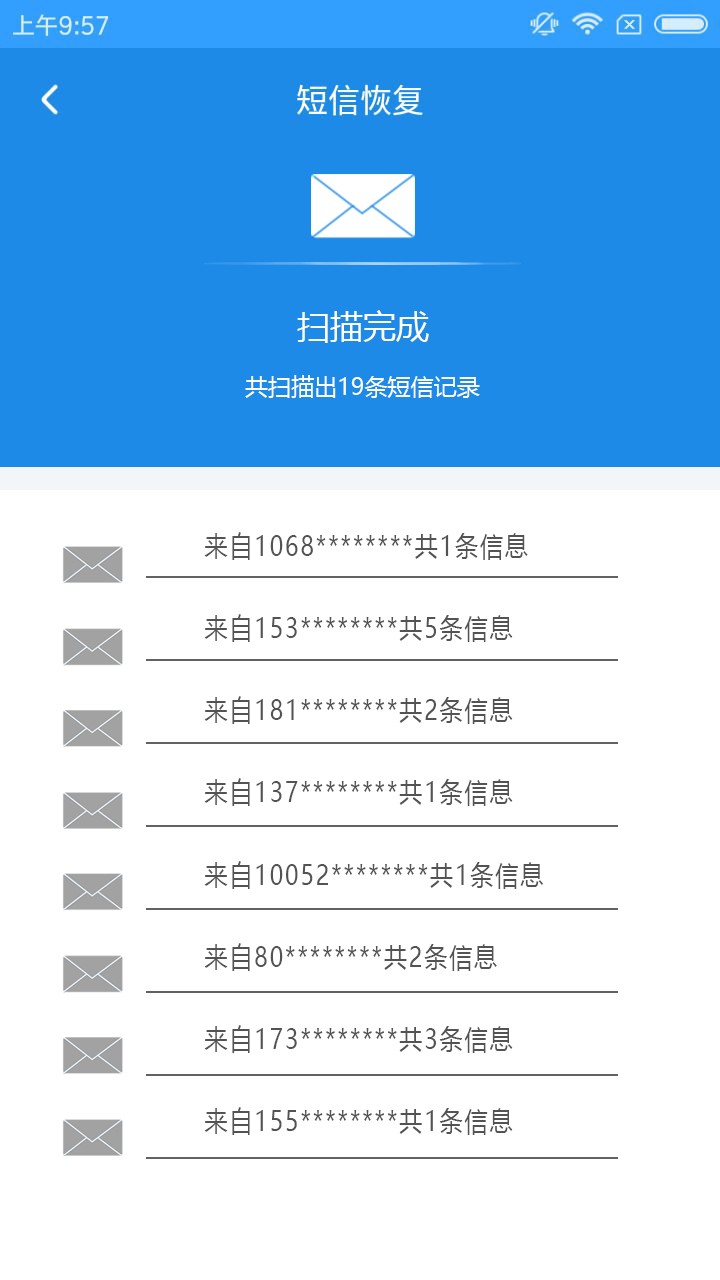720x1280 pixels.
Task: Click the envelope icon beside the 153 sender row
Action: [92, 645]
